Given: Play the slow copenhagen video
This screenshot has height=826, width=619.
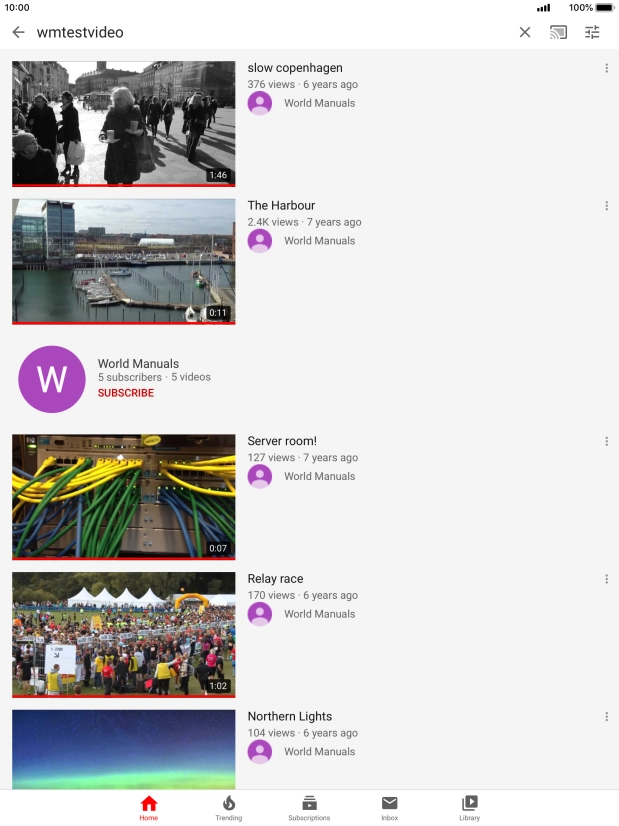Looking at the screenshot, I should click(123, 123).
